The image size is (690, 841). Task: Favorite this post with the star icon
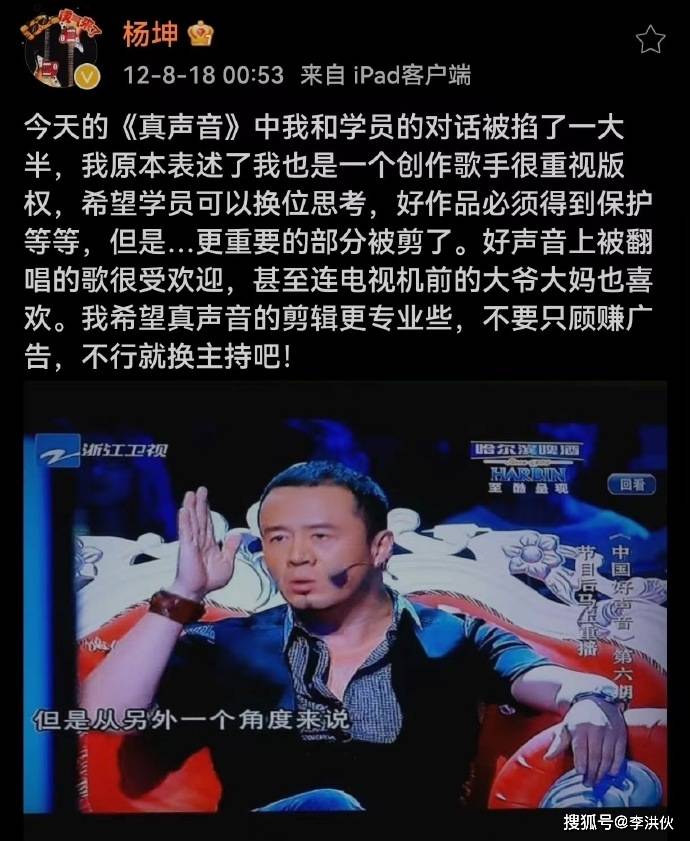pyautogui.click(x=651, y=39)
